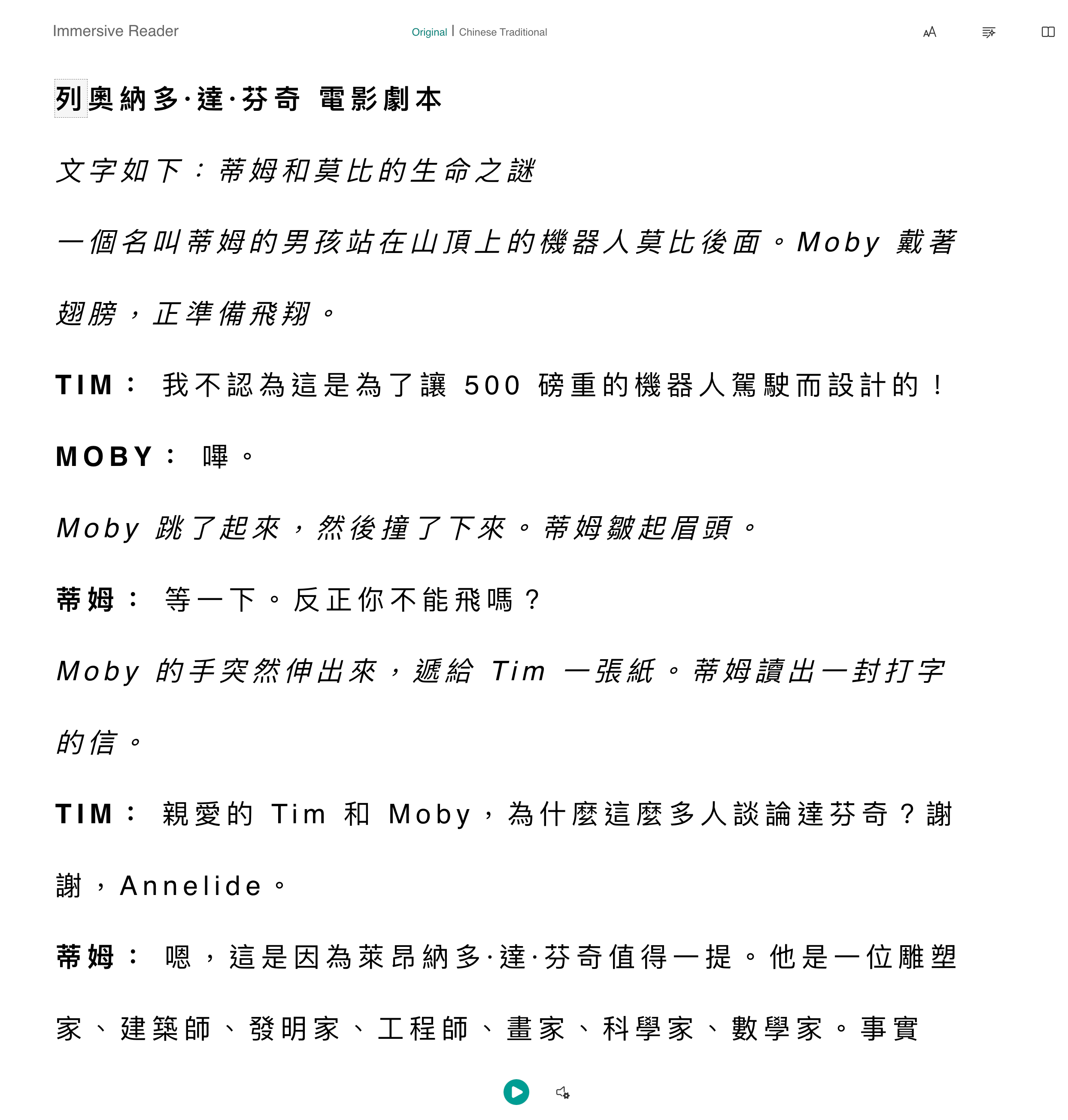Viewport: 1068px width, 1120px height.
Task: Switch to the Original text view
Action: pos(429,33)
